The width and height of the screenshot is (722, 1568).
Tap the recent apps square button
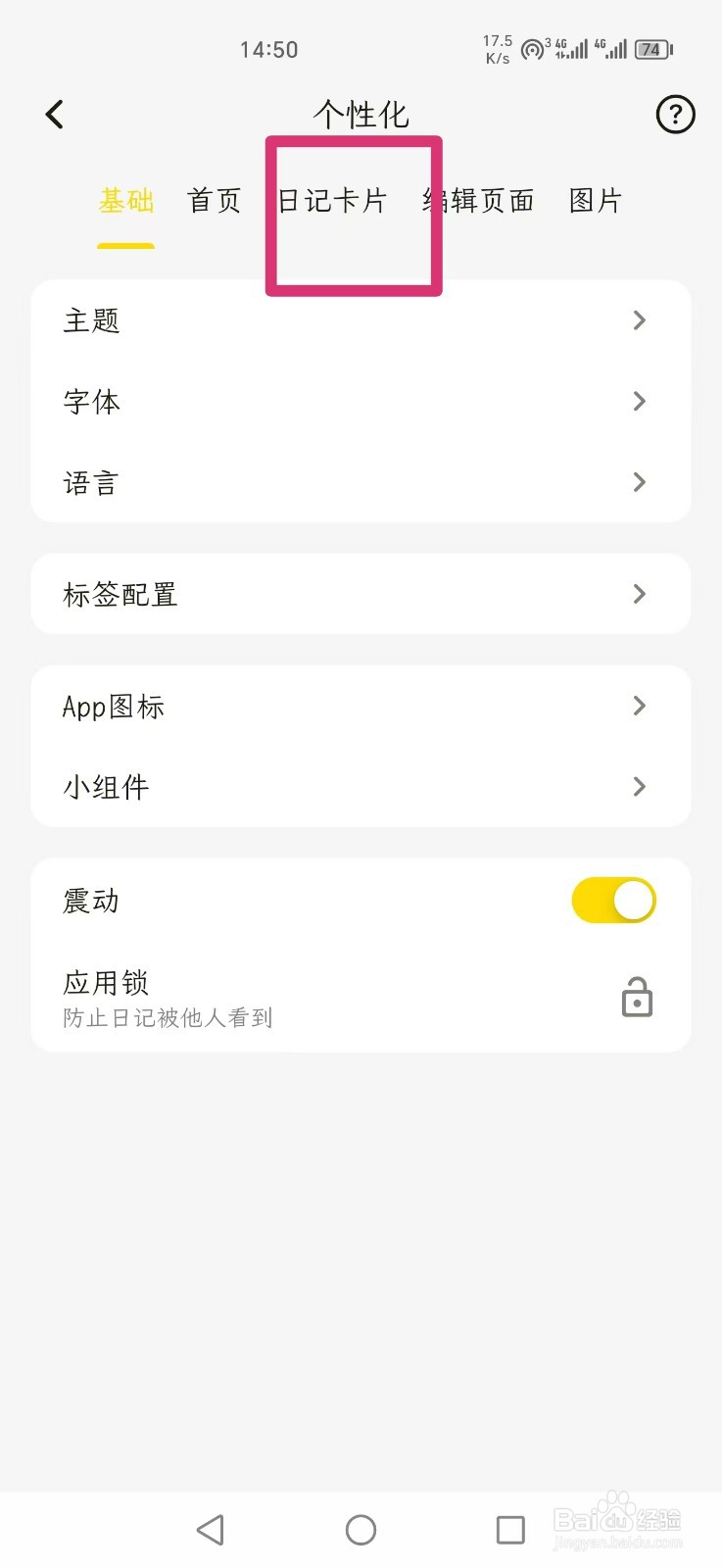point(508,1529)
